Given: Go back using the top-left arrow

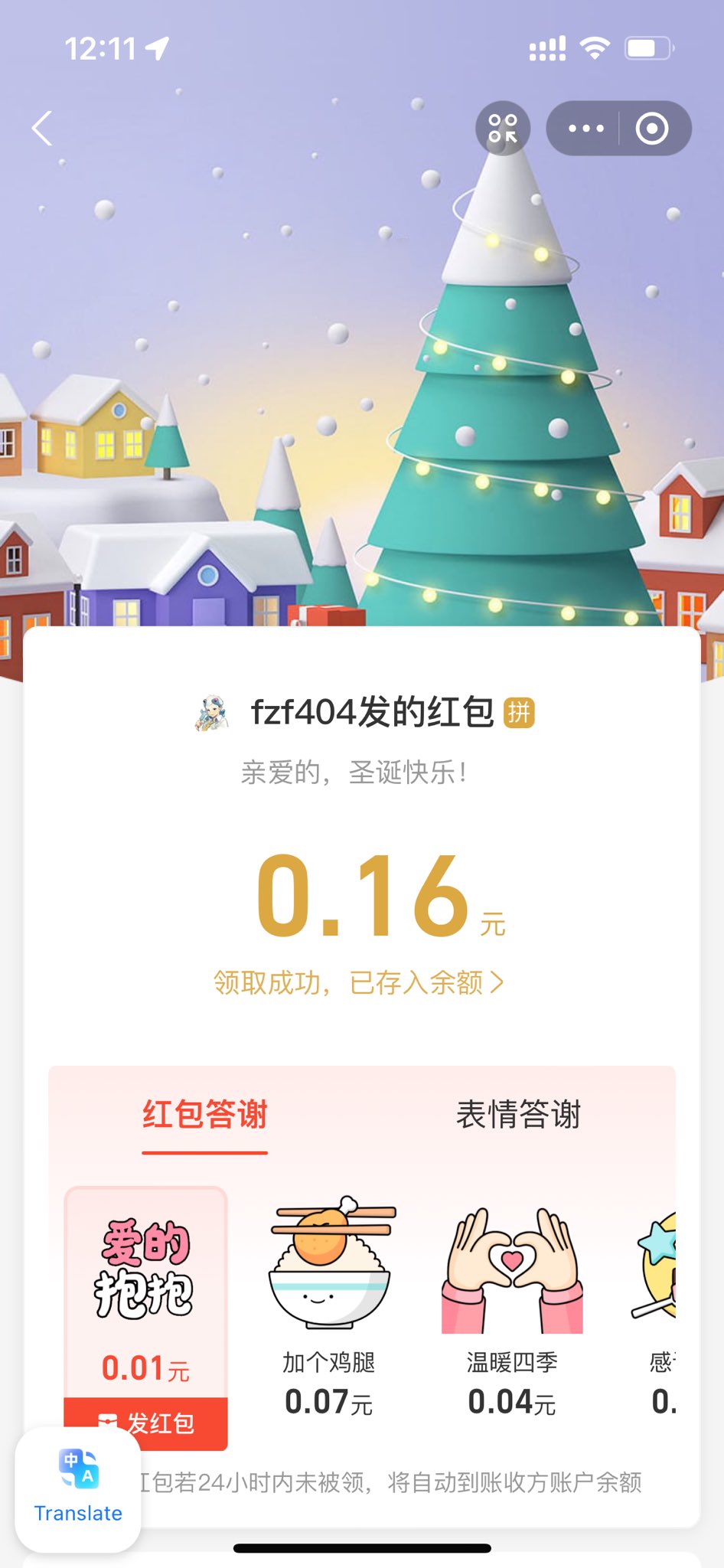Looking at the screenshot, I should coord(43,128).
